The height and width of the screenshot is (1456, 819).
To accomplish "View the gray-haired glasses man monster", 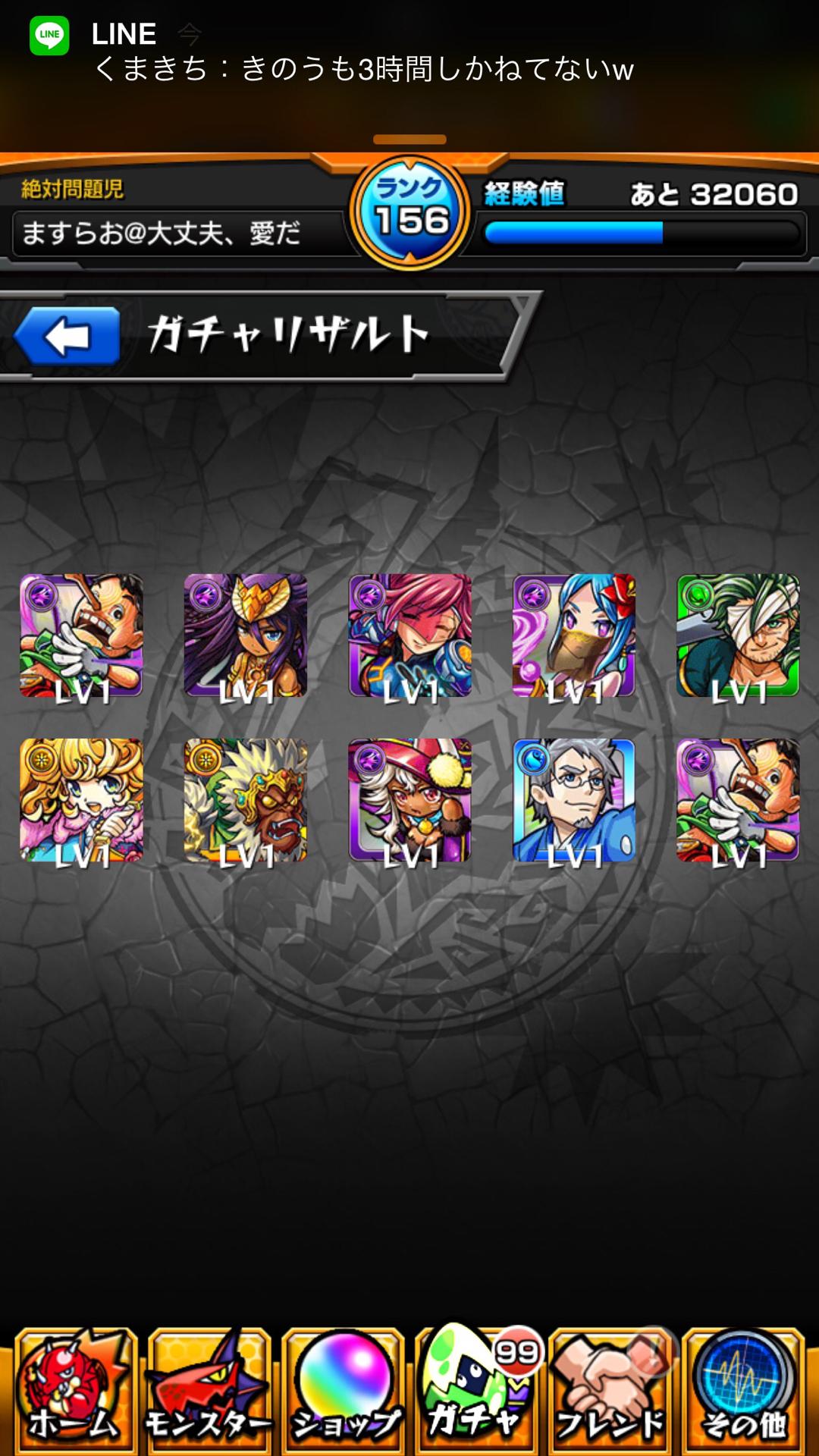I will [x=574, y=800].
